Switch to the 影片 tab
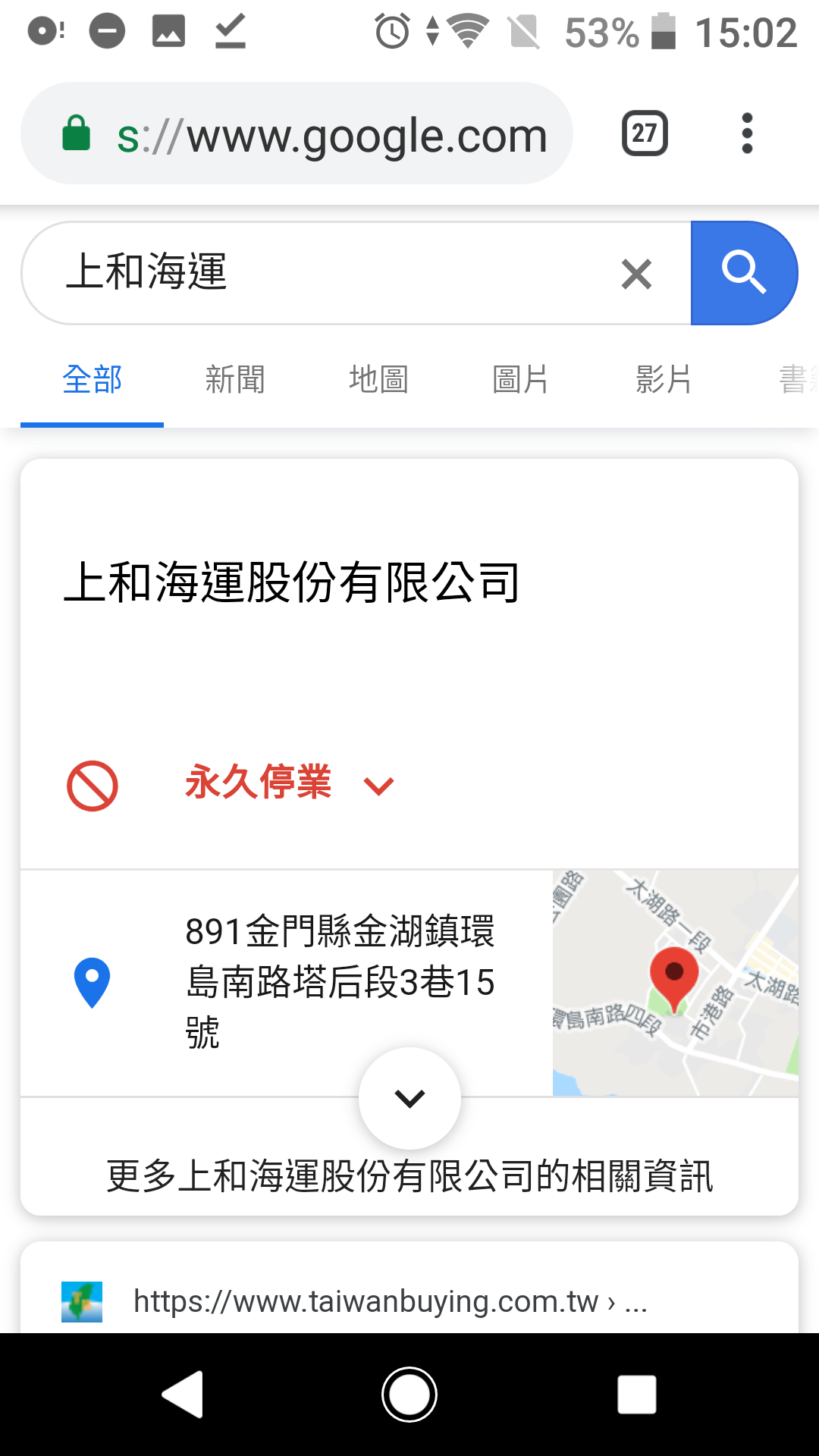The height and width of the screenshot is (1456, 819). [x=664, y=379]
